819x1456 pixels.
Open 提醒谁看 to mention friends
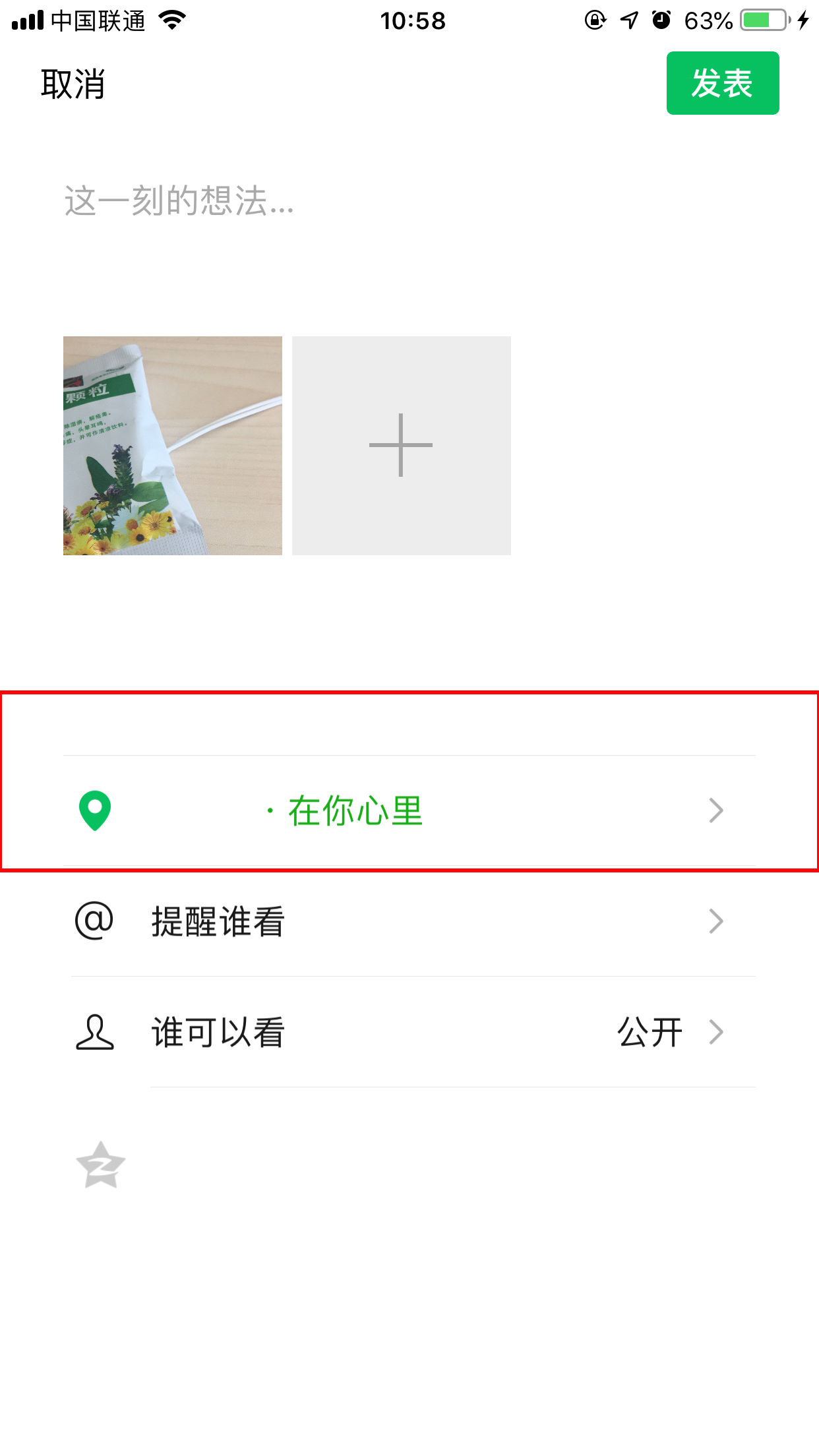point(409,921)
